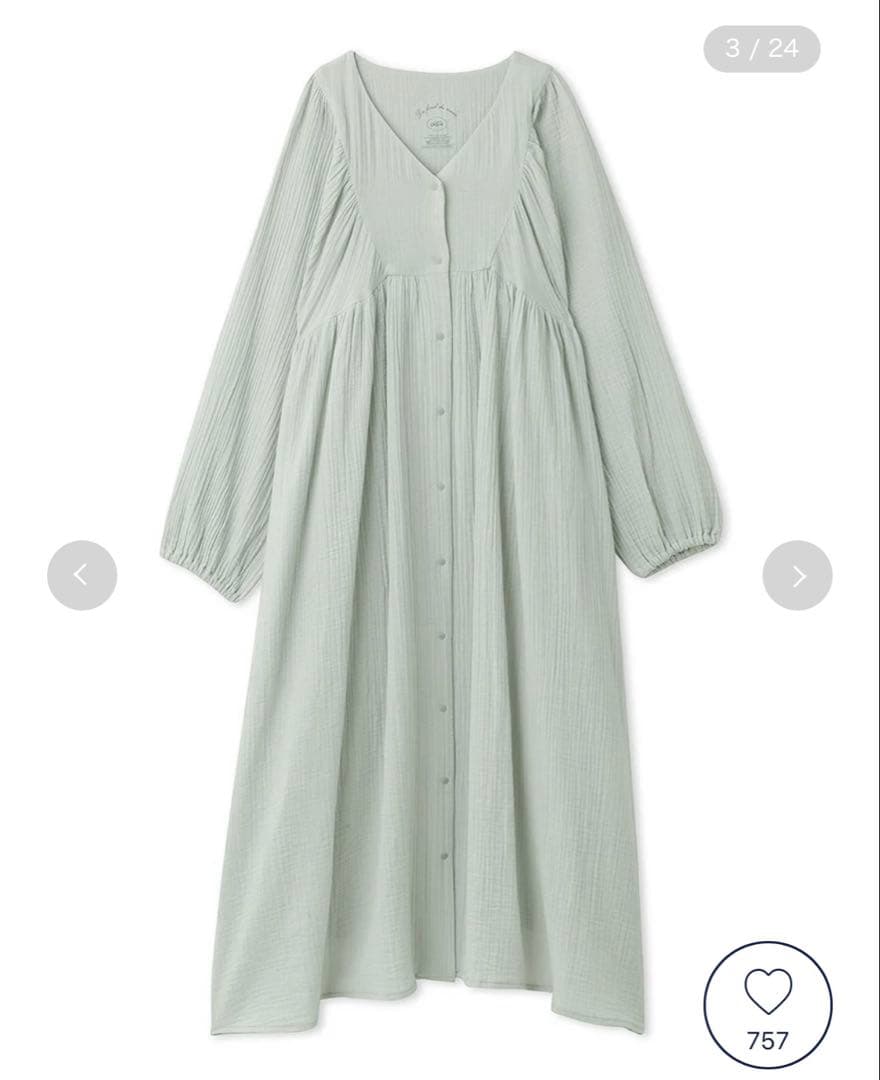Screen dimensions: 880x1080
Task: Show the next product photo
Action: pos(797,575)
